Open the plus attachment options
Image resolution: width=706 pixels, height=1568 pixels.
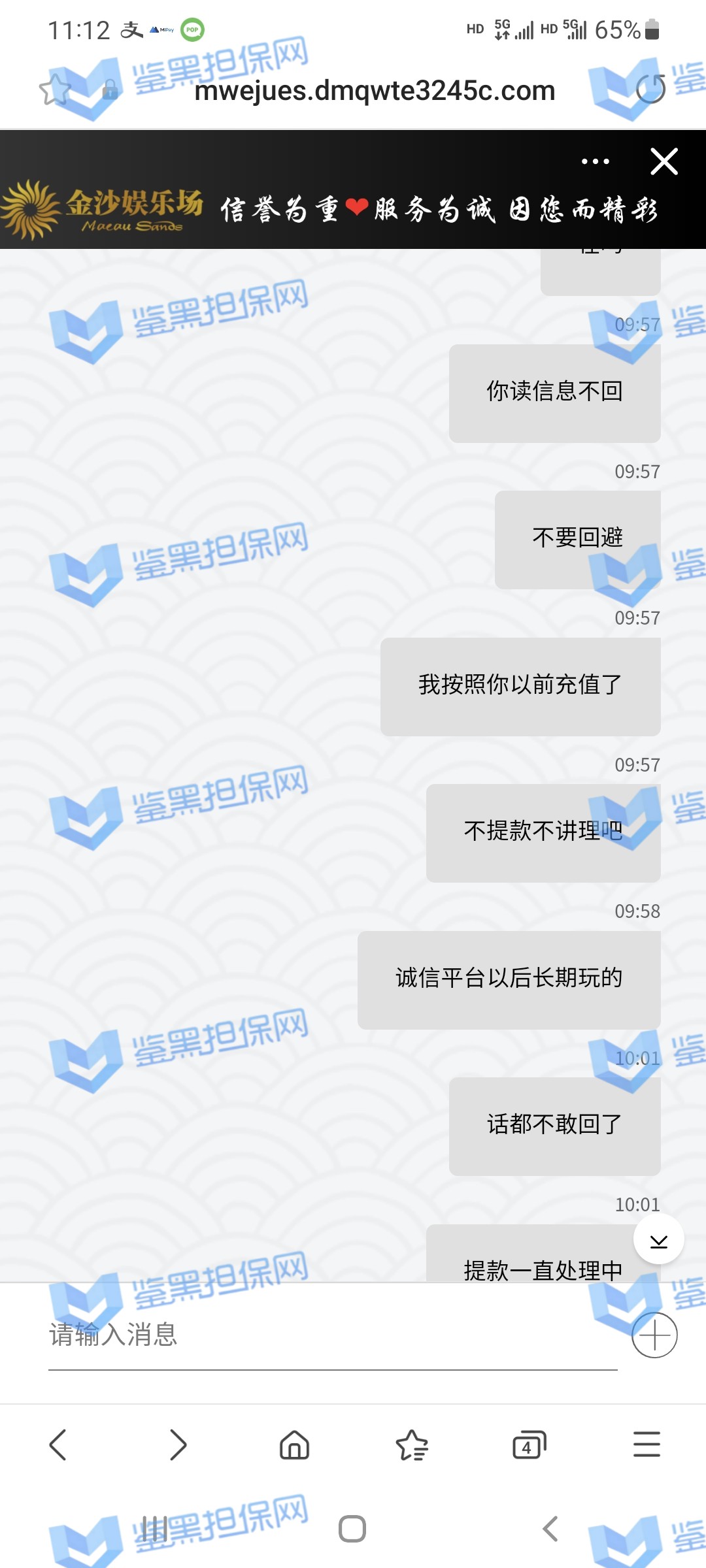(654, 1335)
